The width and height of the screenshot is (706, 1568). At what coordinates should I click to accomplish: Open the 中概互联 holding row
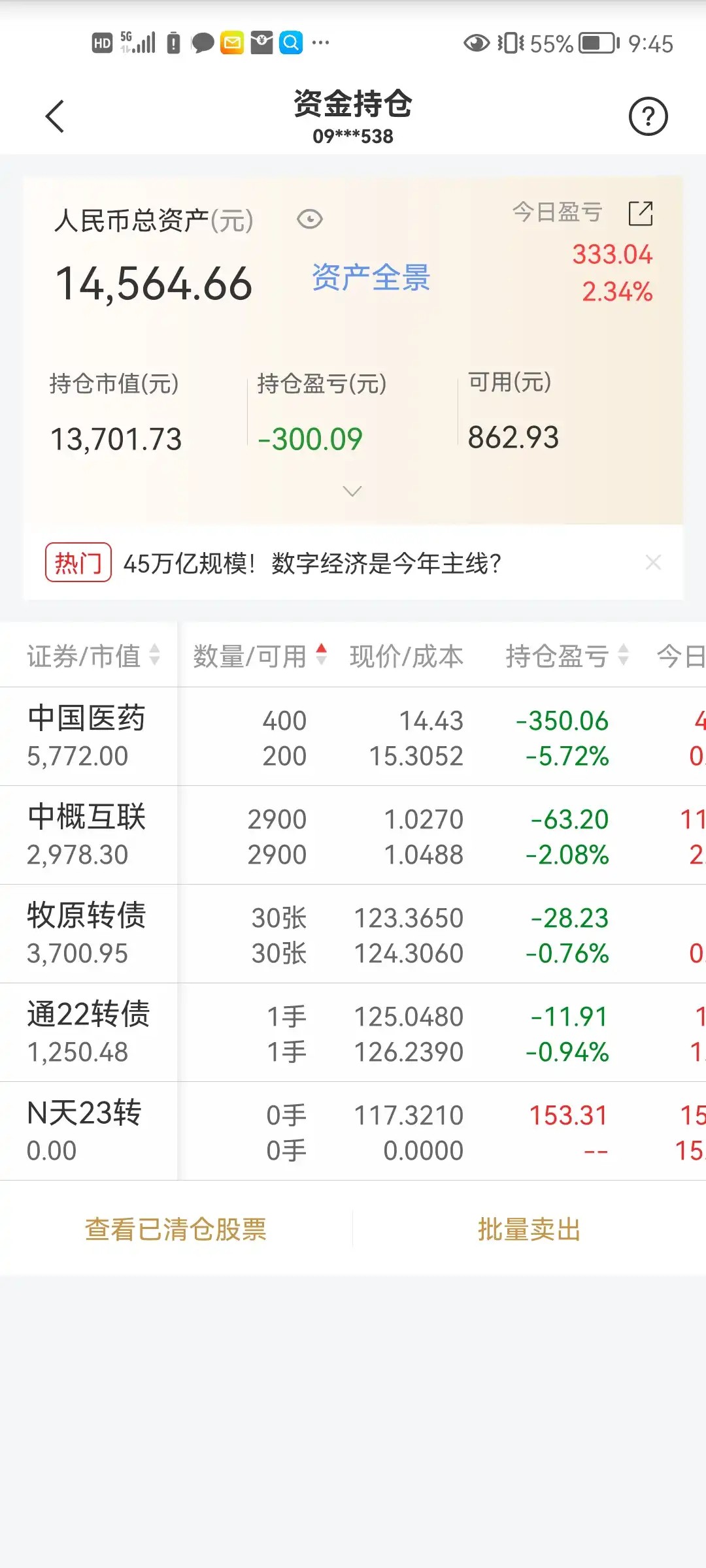pos(353,836)
